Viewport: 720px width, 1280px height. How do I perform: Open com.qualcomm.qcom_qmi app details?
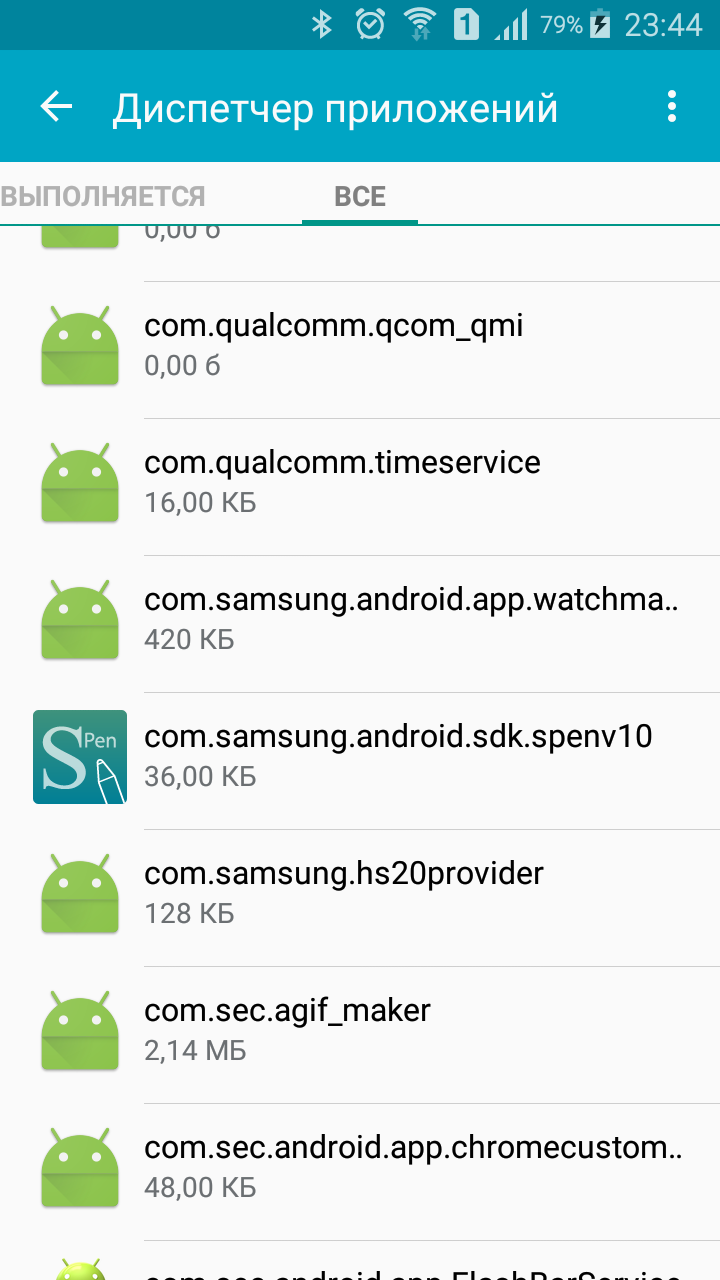360,345
